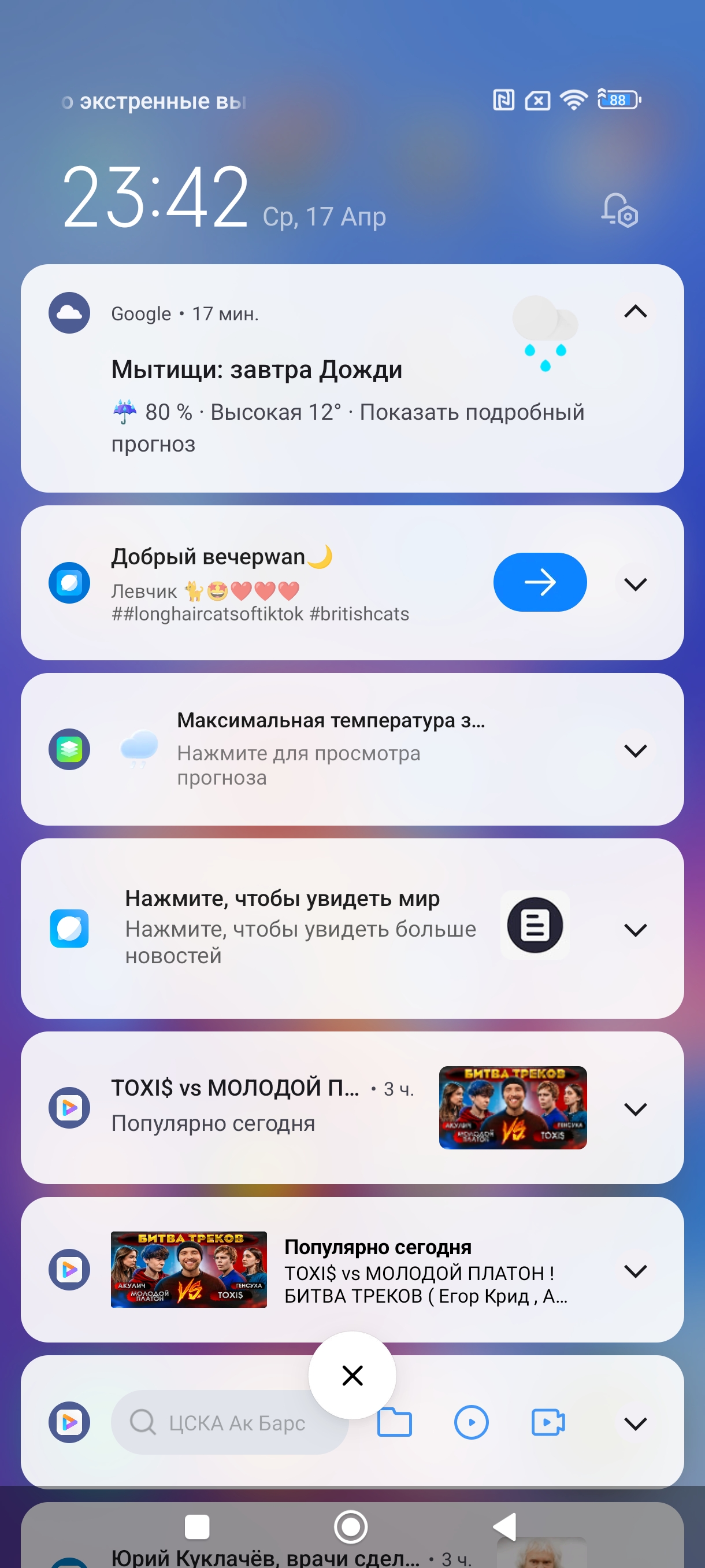This screenshot has width=705, height=1568.
Task: Expand the Добрый вечер notification
Action: (635, 585)
